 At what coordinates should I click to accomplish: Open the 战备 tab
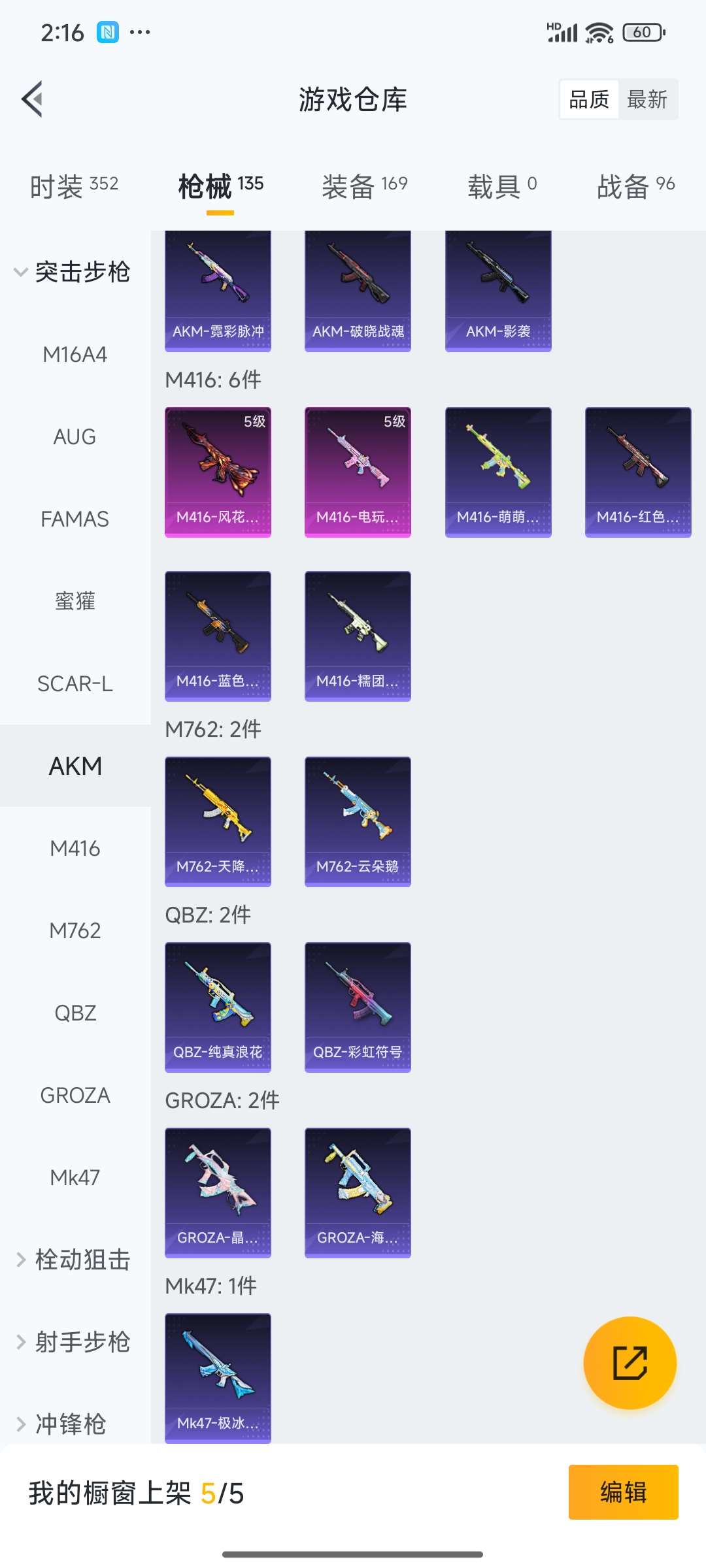[635, 186]
